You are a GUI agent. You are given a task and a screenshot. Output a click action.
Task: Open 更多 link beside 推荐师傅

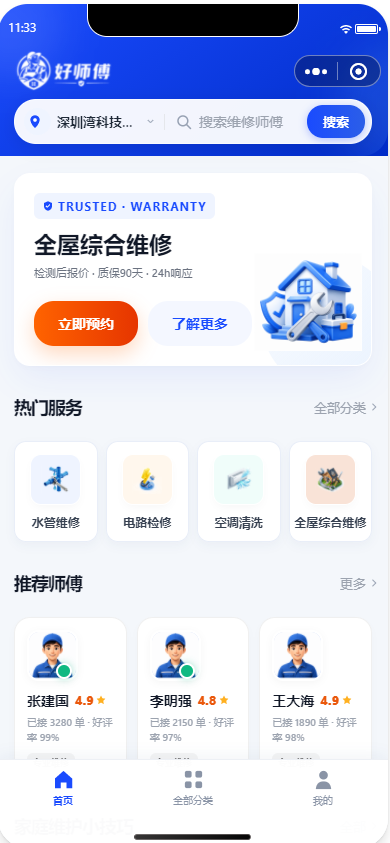358,583
